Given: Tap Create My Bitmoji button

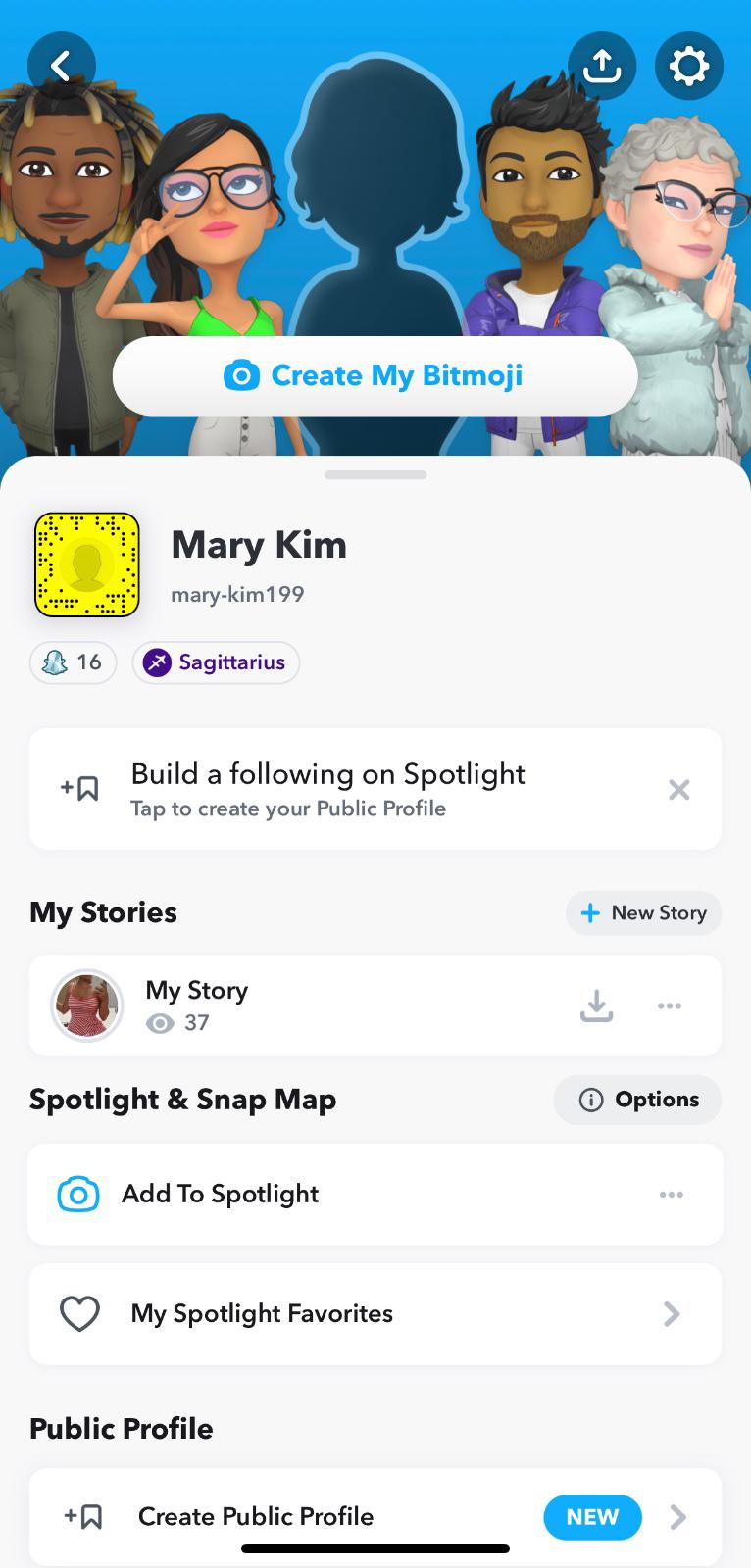Looking at the screenshot, I should tap(375, 375).
